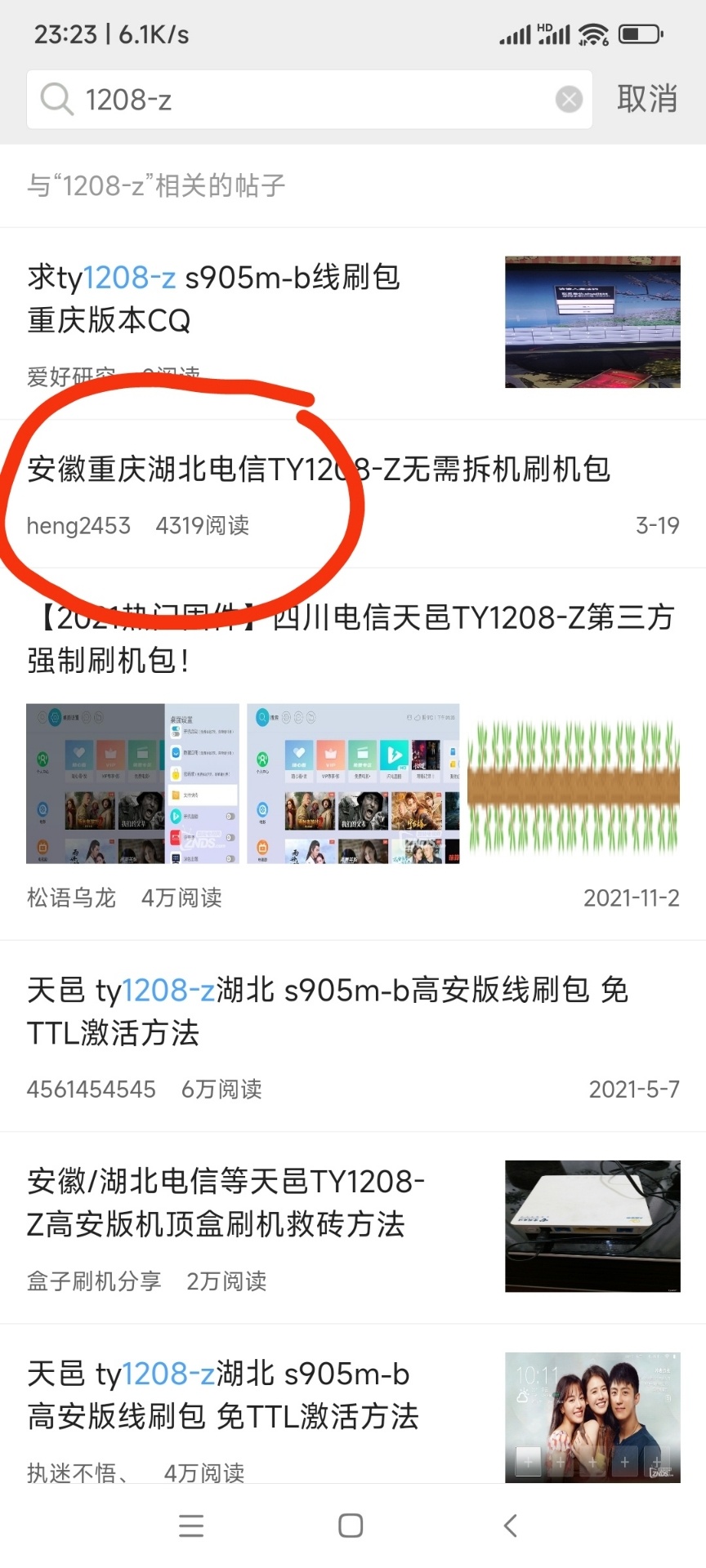
Task: View the first screenshot in 松语乌龙's post
Action: pyautogui.click(x=132, y=783)
